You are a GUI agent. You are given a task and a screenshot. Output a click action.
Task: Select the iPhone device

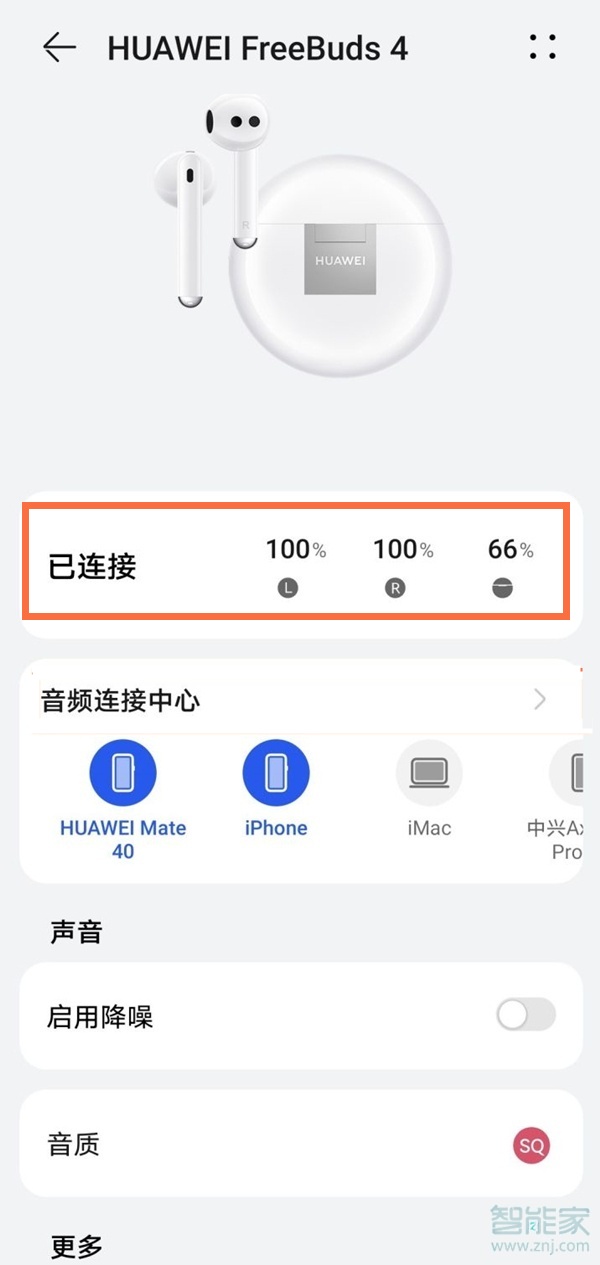tap(276, 773)
